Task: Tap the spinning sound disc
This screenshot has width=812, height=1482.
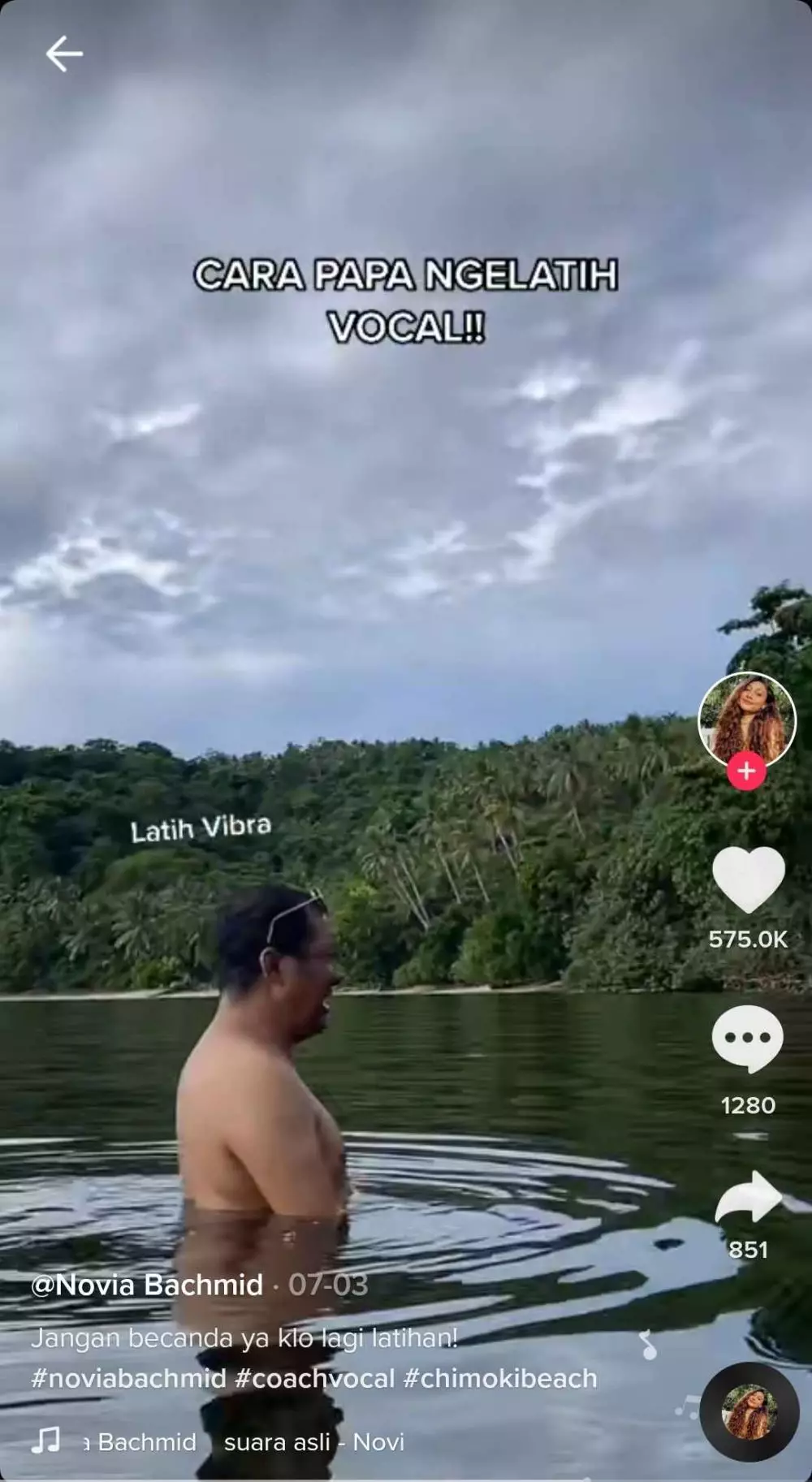Action: (749, 1411)
